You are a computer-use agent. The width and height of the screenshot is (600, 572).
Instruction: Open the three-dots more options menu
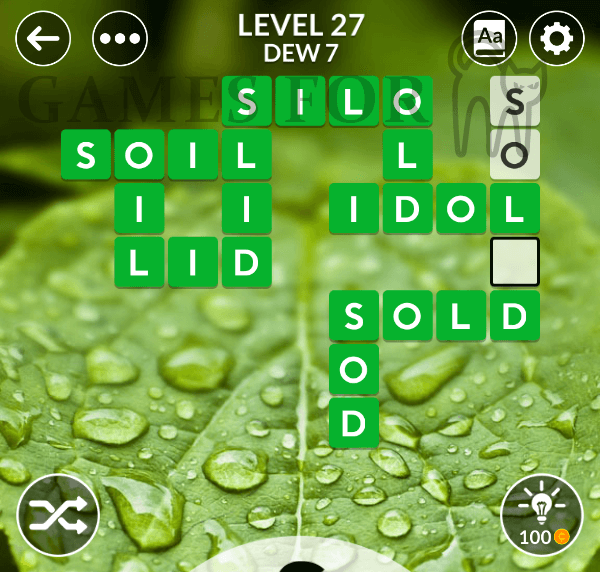(119, 39)
